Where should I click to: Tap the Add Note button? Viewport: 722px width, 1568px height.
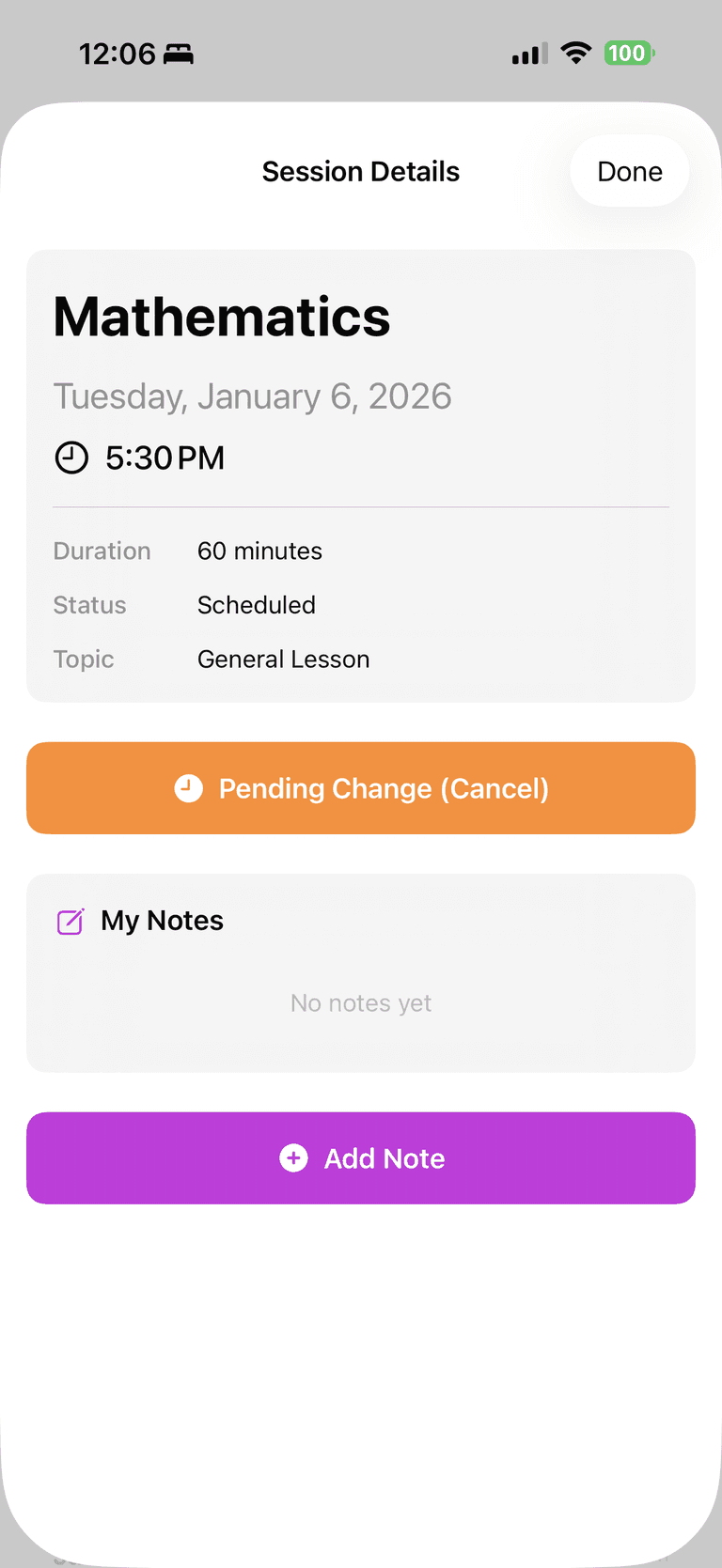tap(361, 1158)
